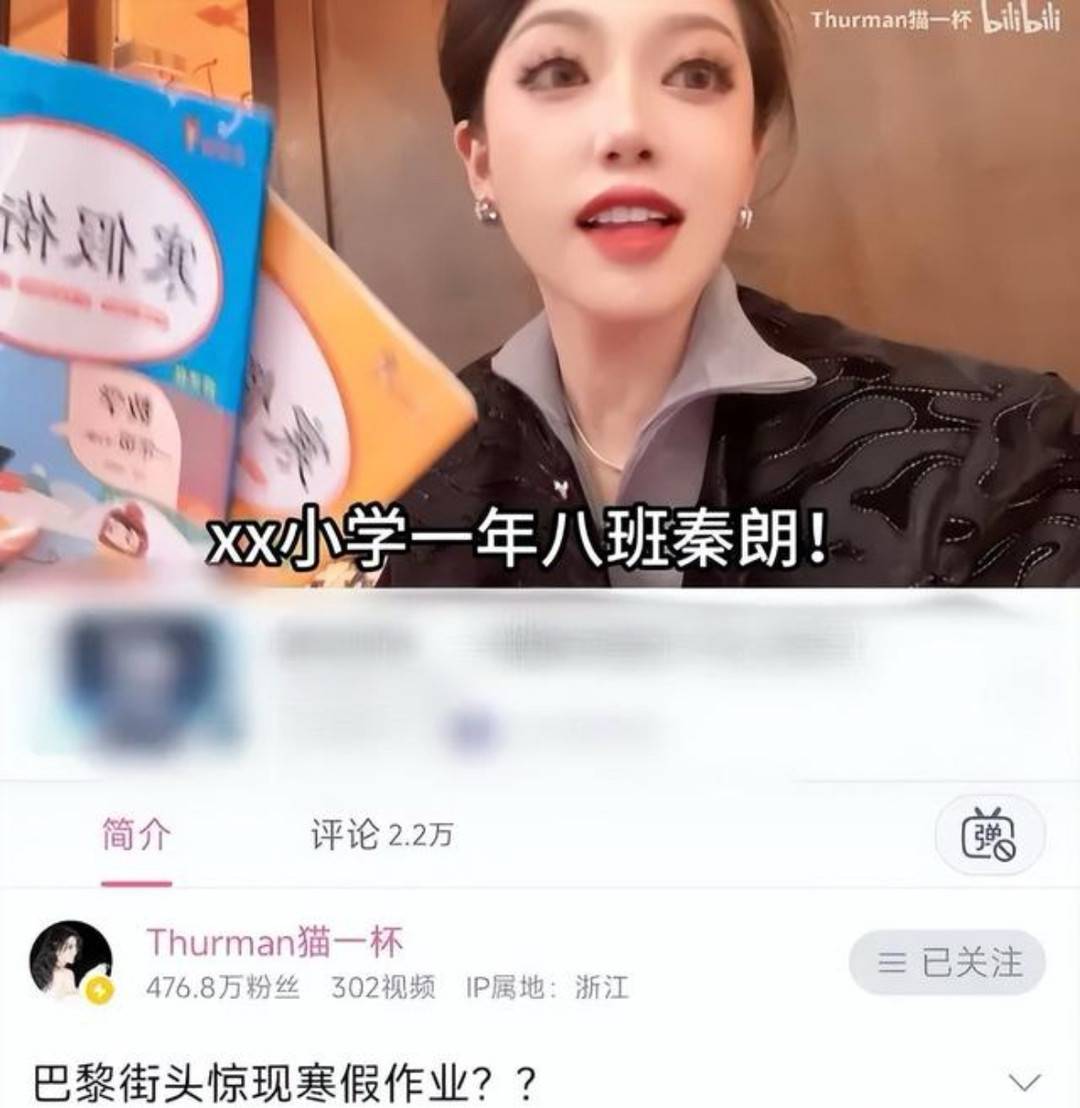Switch to the 简介 tab

pyautogui.click(x=137, y=835)
